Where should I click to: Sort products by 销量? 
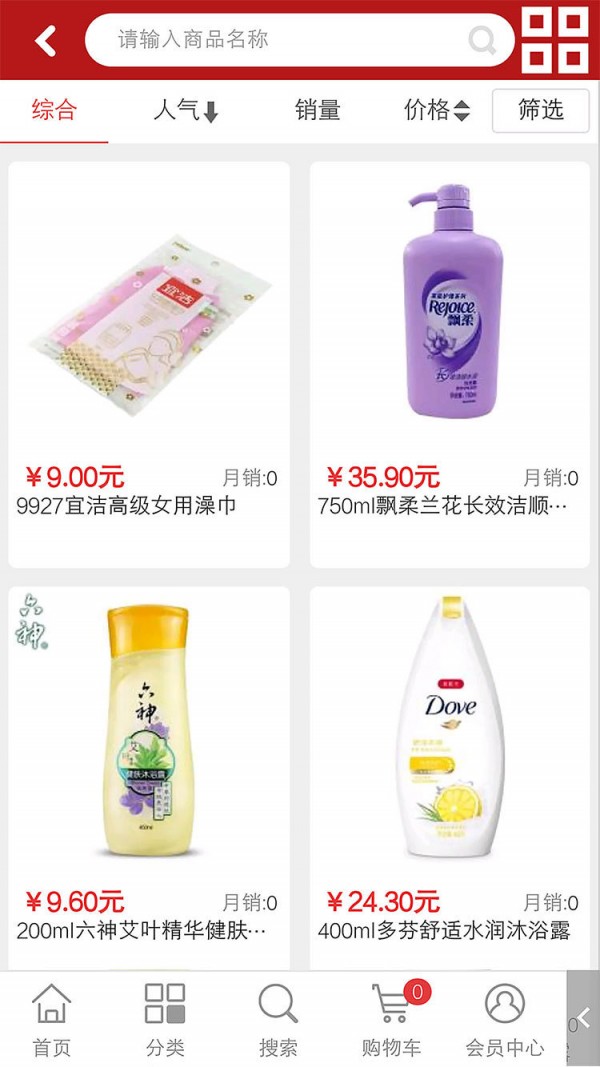pos(318,111)
